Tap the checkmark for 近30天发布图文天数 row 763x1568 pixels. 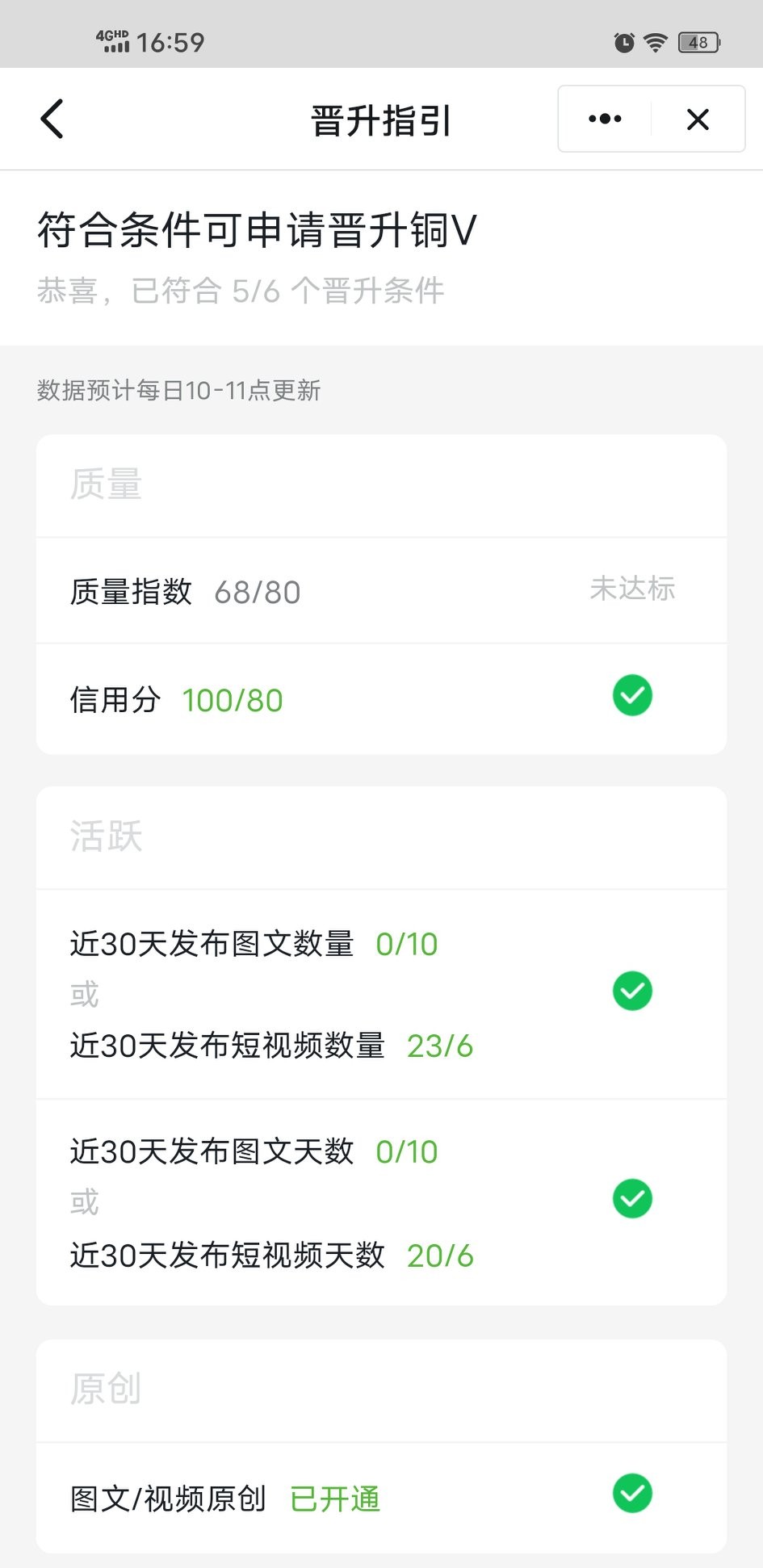(x=632, y=1199)
